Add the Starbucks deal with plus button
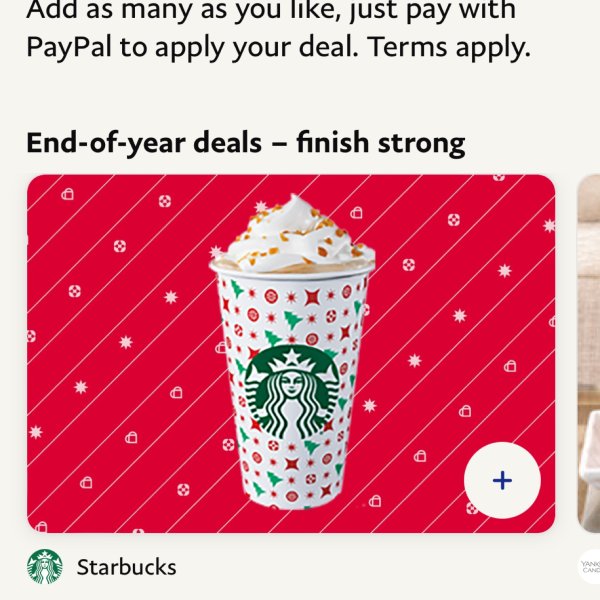The width and height of the screenshot is (600, 600). click(x=502, y=481)
